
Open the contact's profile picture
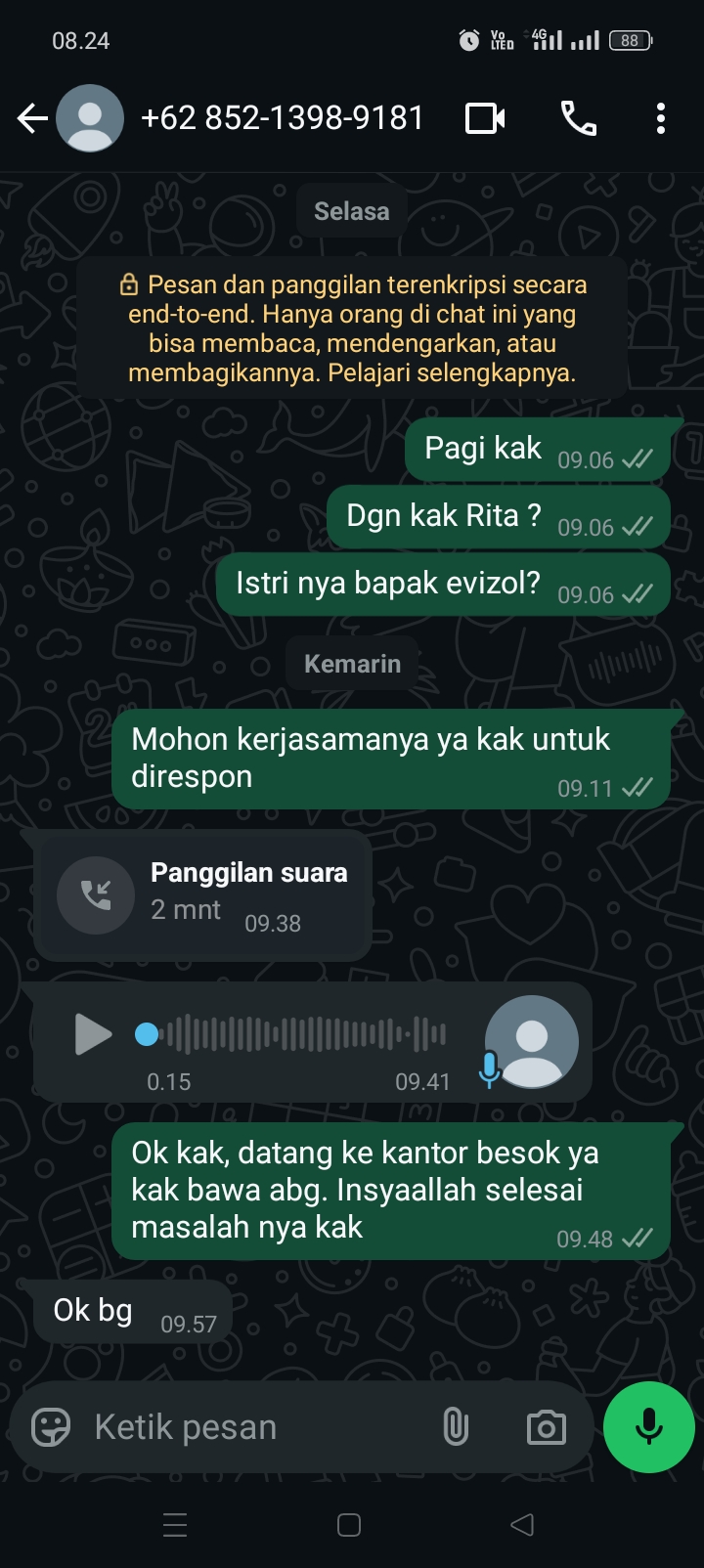pyautogui.click(x=91, y=117)
